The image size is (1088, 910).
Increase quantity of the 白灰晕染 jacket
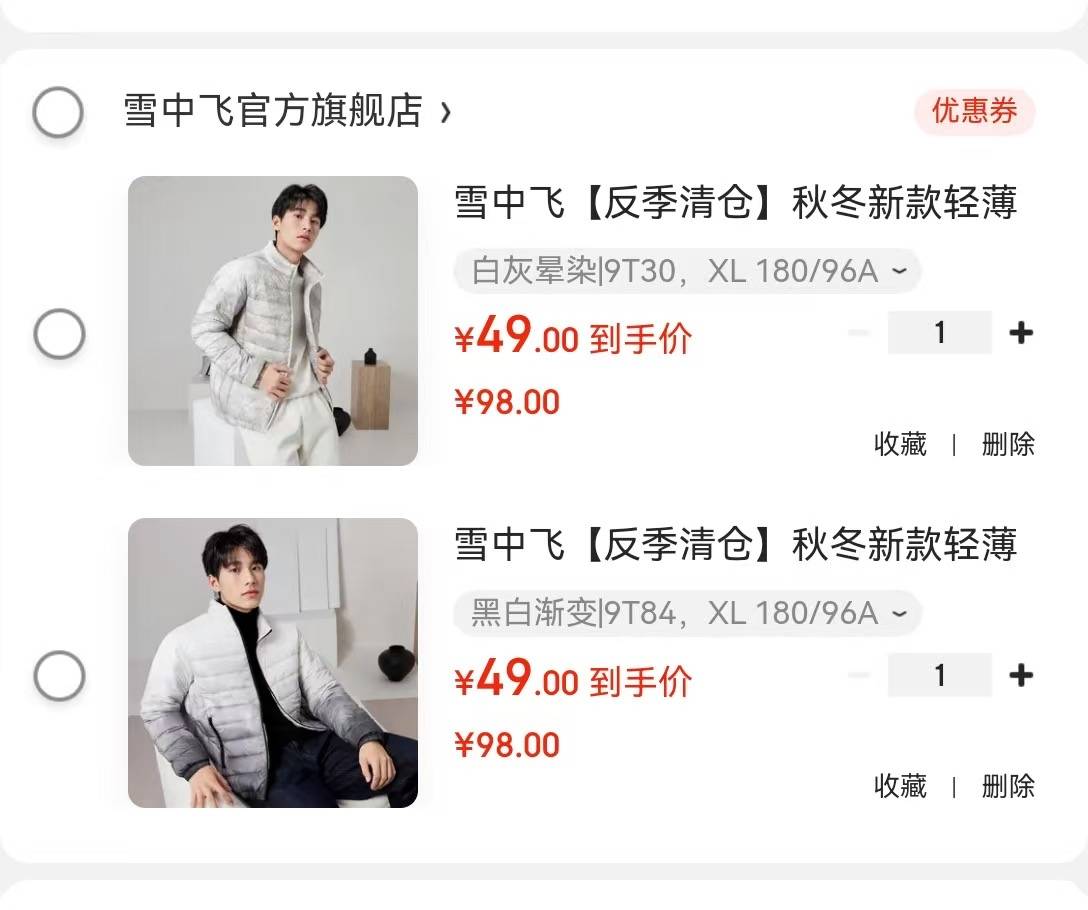pyautogui.click(x=1021, y=333)
